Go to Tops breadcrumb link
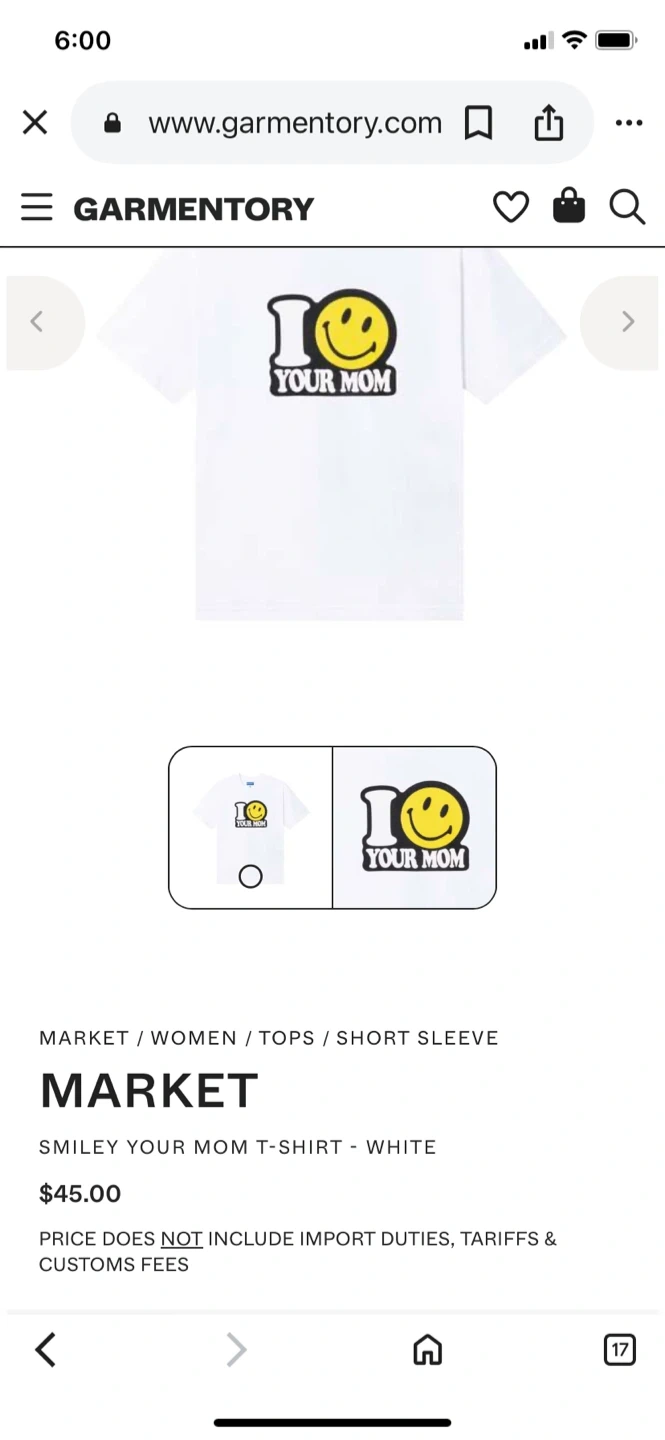 pos(287,1038)
